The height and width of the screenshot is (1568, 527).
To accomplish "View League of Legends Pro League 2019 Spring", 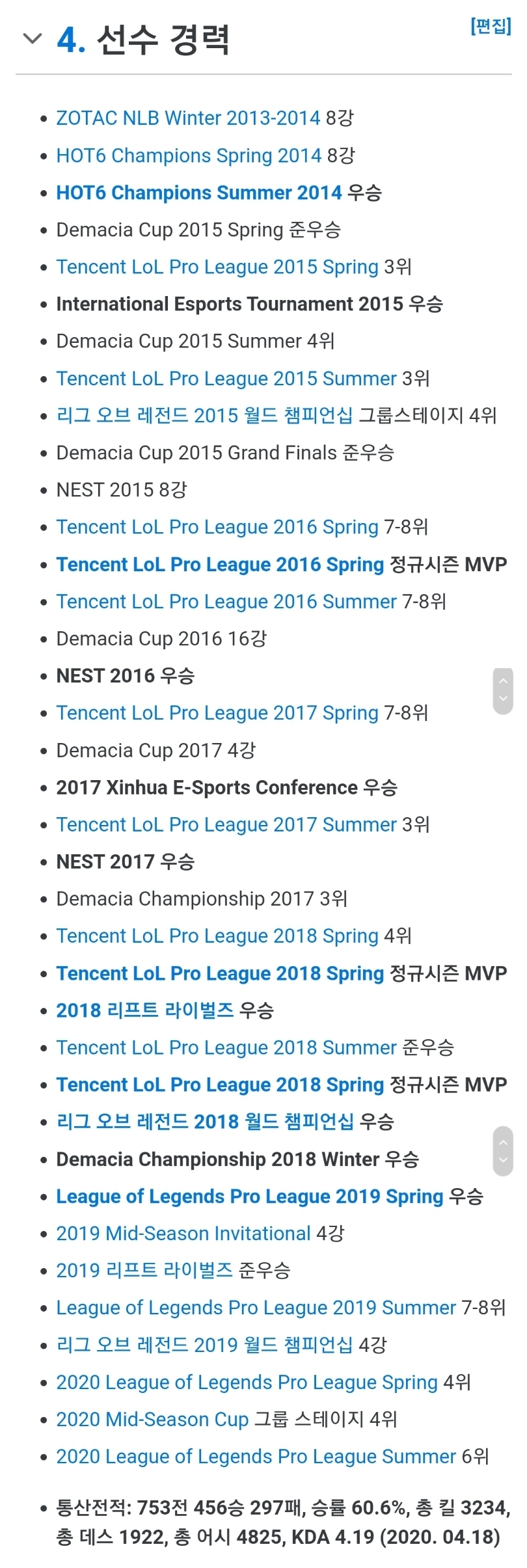I will 249,1196.
